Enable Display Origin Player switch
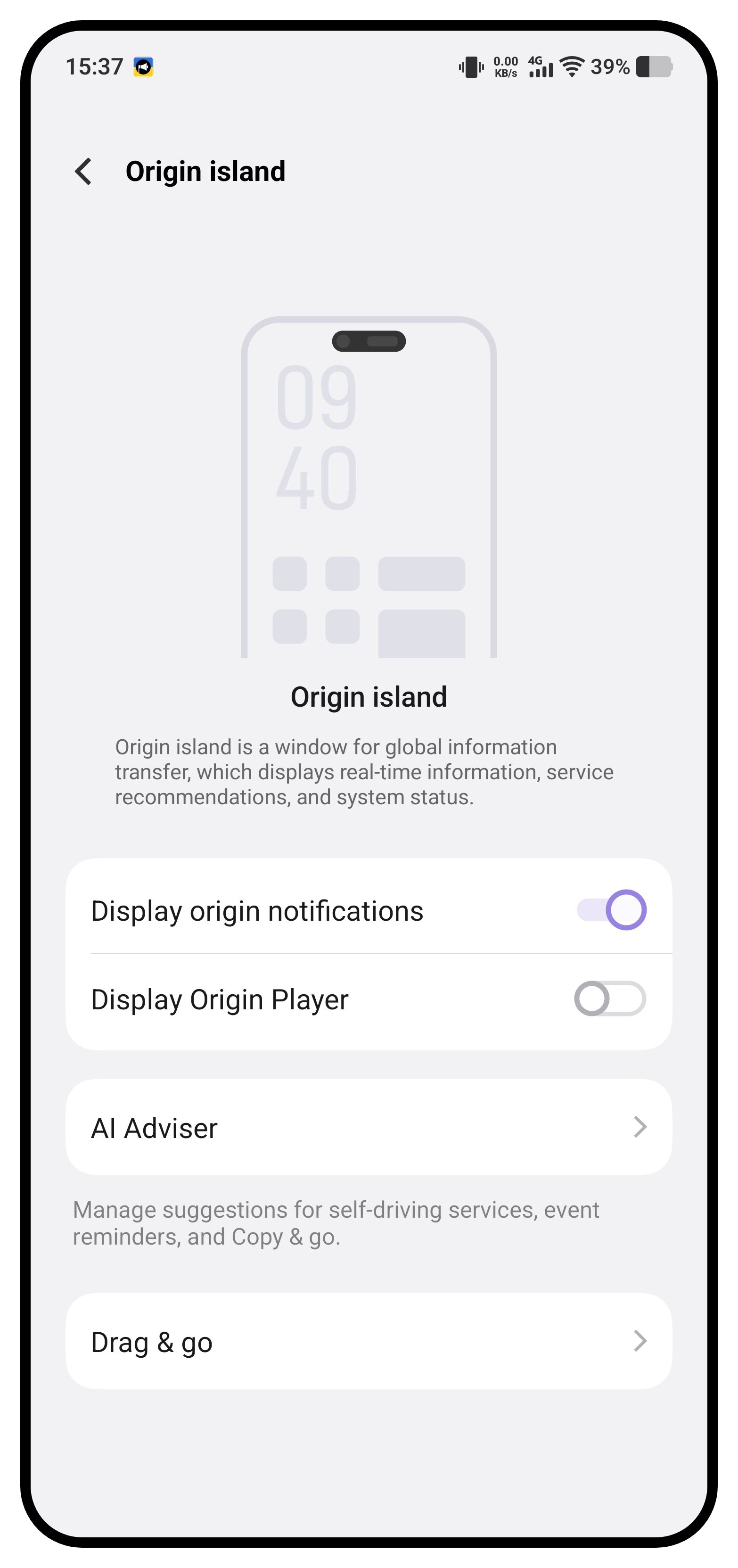Screen dimensions: 738x1568 pos(609,998)
